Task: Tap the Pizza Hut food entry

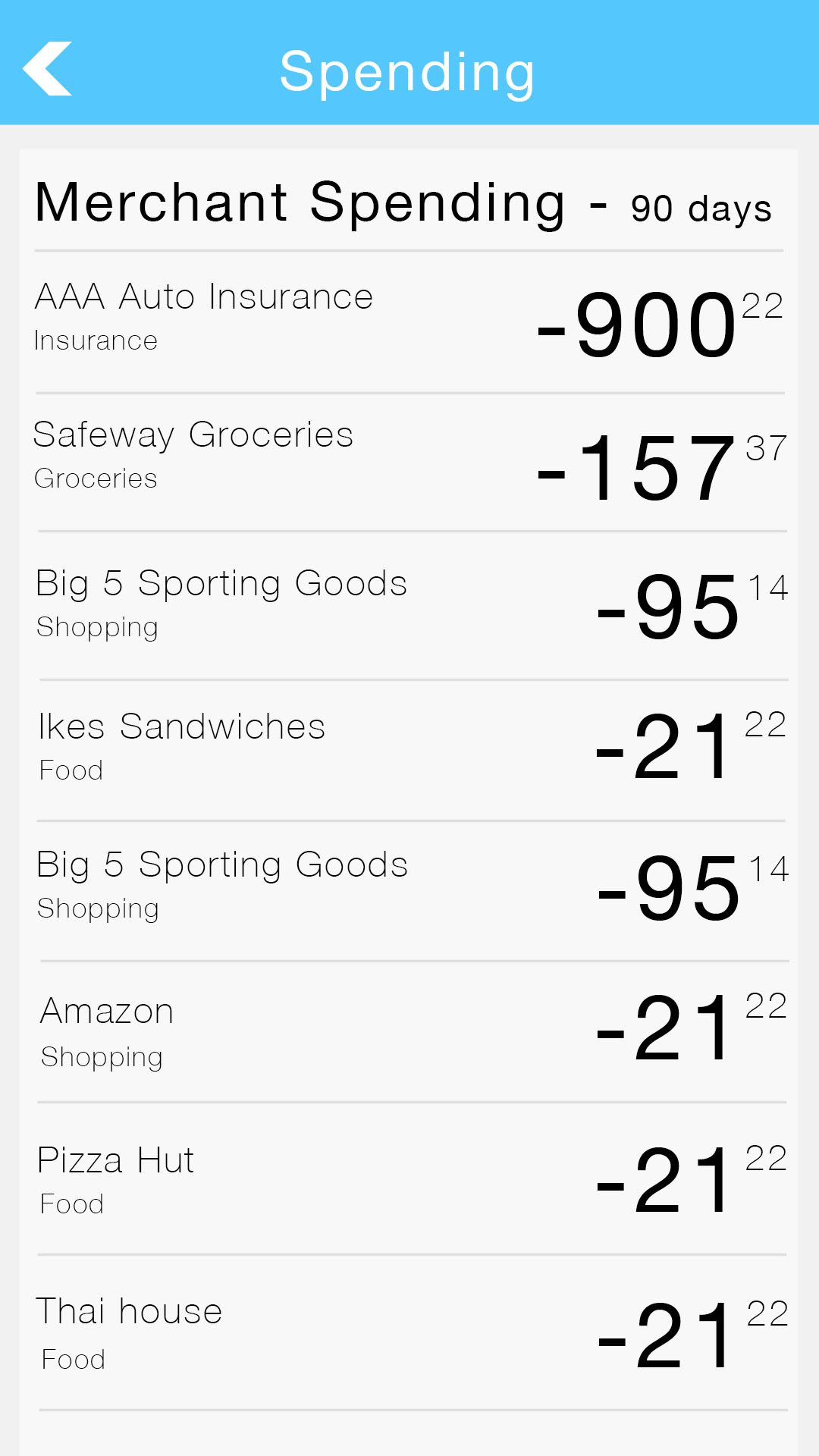Action: (409, 1179)
